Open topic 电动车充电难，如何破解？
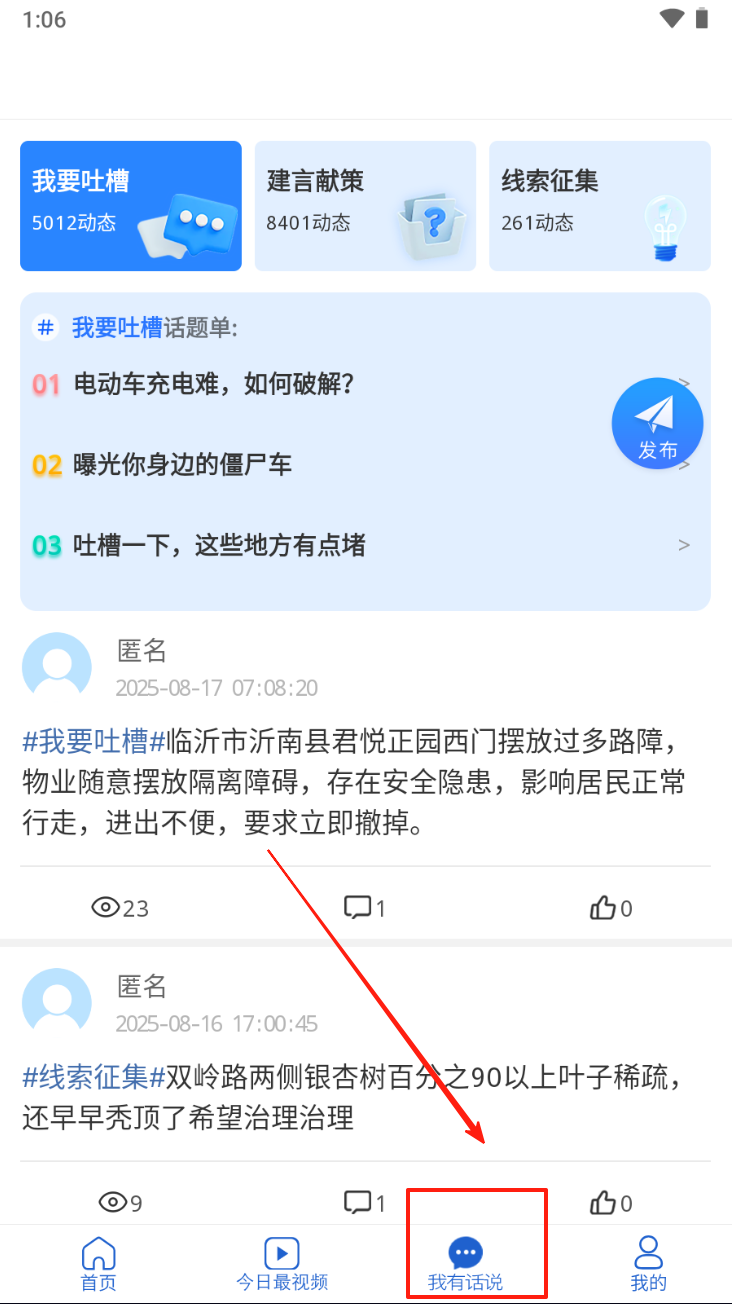The image size is (732, 1304). pos(214,384)
